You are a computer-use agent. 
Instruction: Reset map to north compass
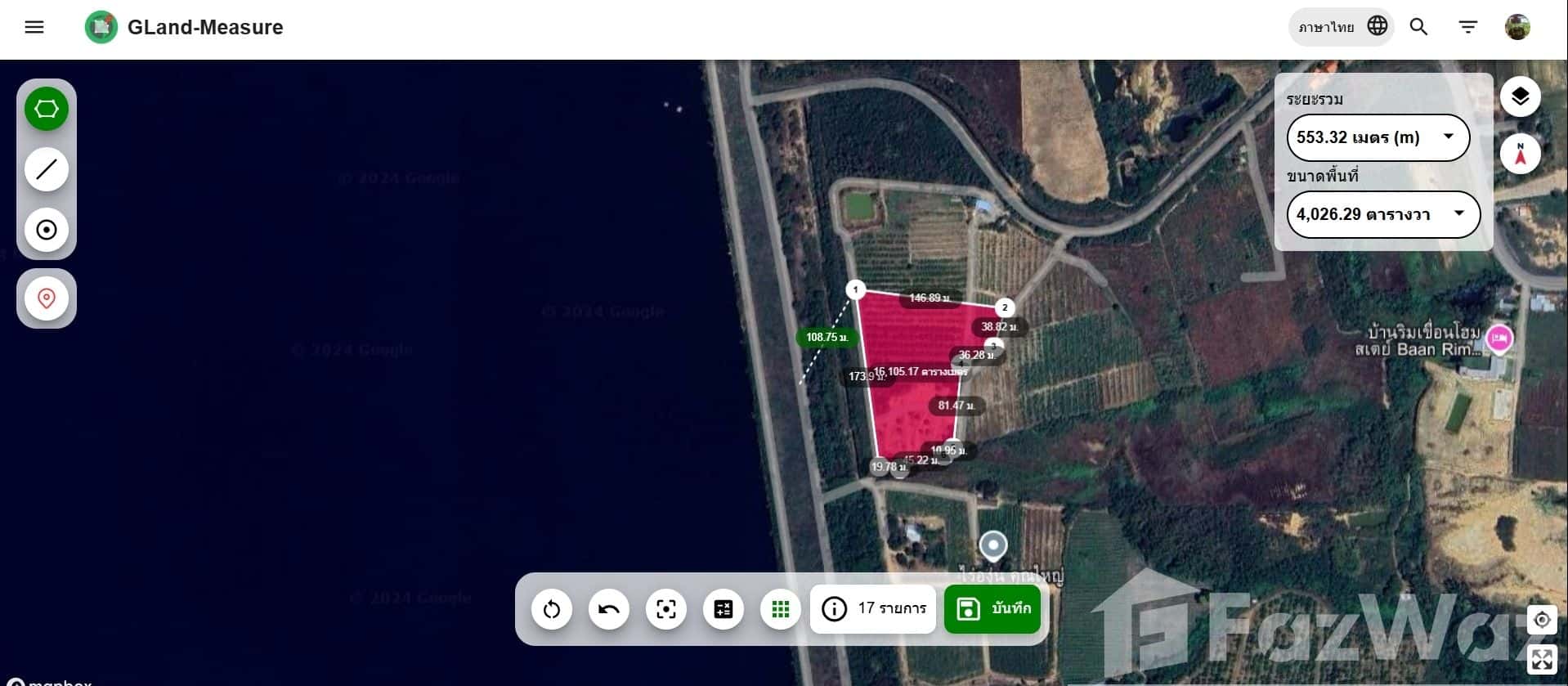click(x=1520, y=154)
